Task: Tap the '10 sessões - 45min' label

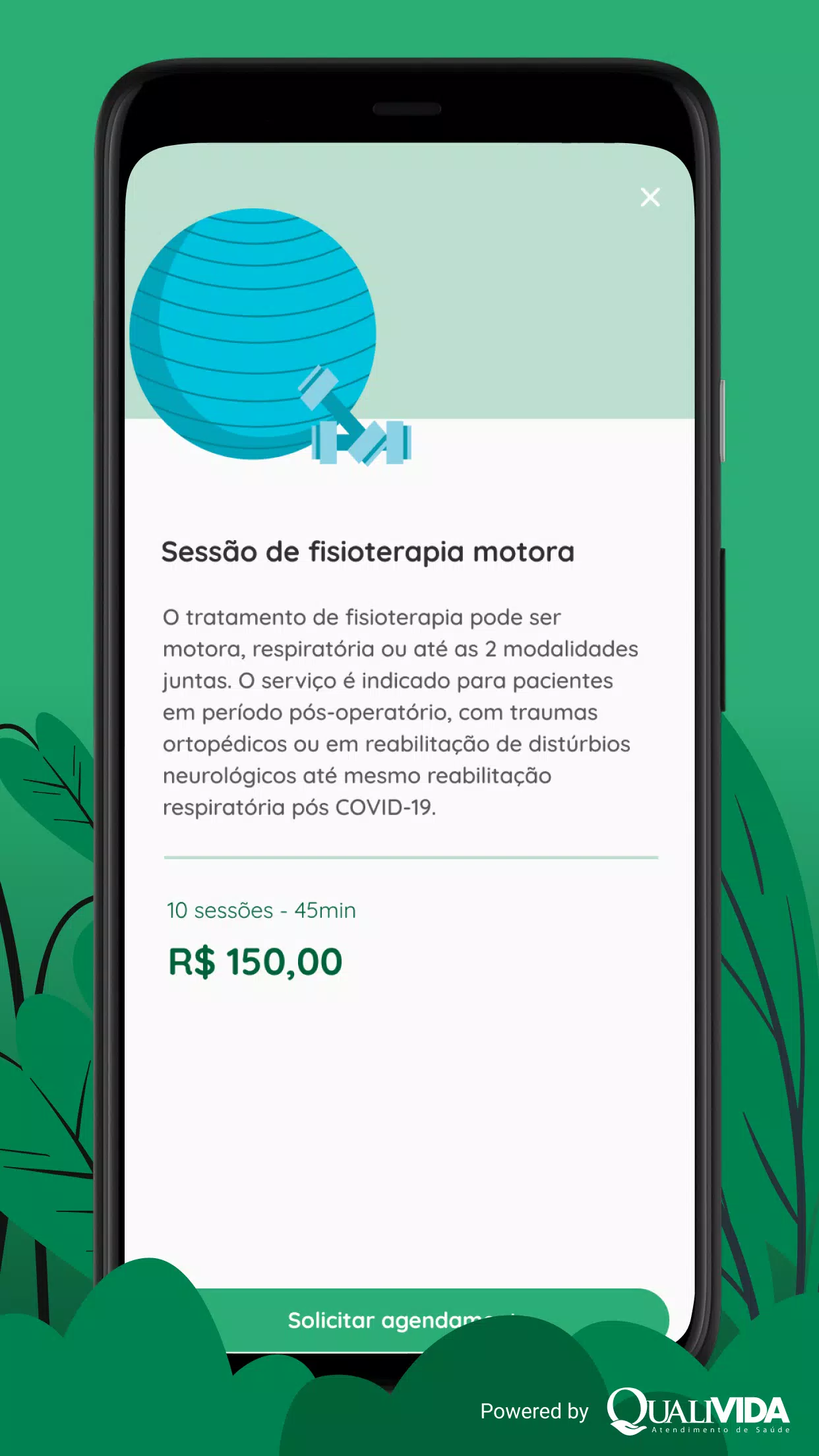Action: (260, 911)
